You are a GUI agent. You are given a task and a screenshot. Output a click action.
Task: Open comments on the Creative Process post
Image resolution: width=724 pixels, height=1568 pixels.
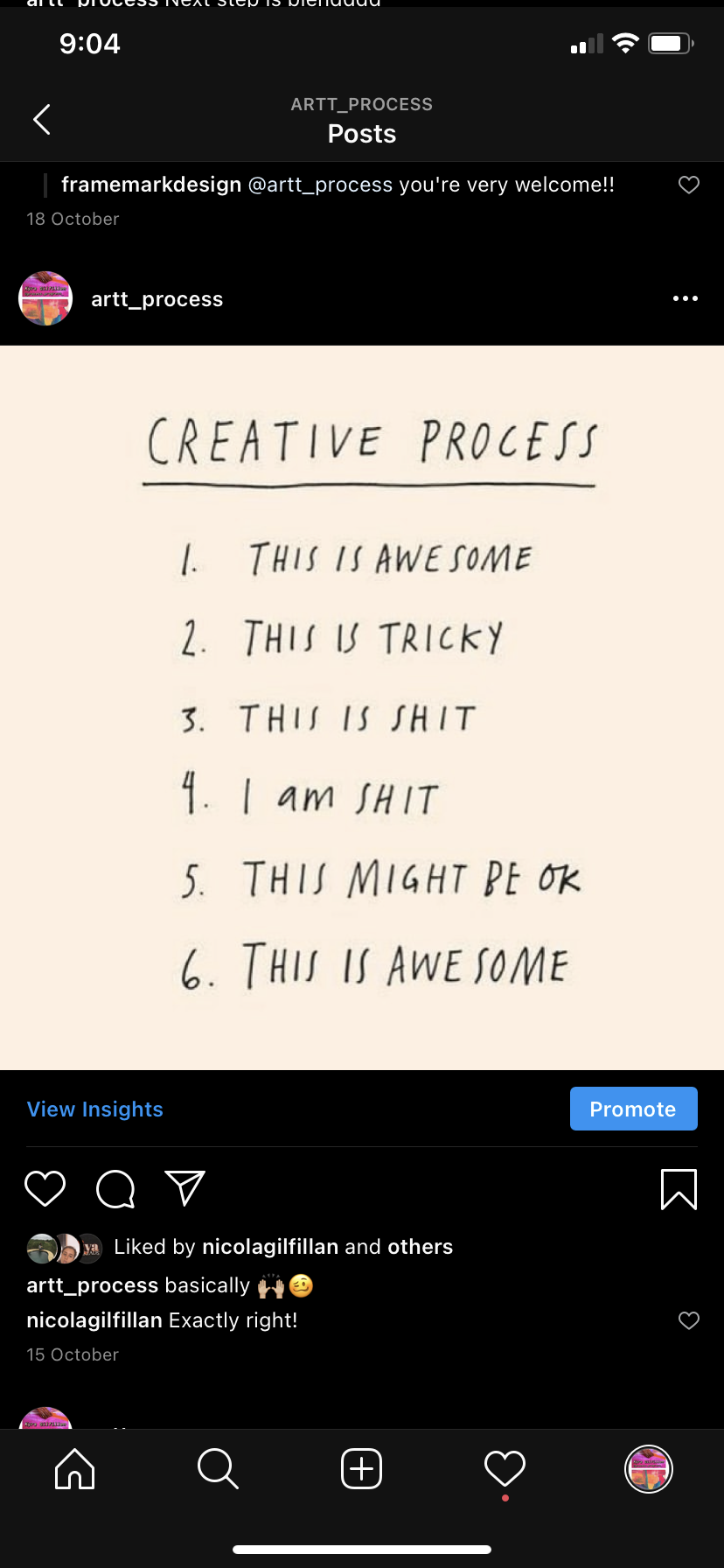[115, 1189]
